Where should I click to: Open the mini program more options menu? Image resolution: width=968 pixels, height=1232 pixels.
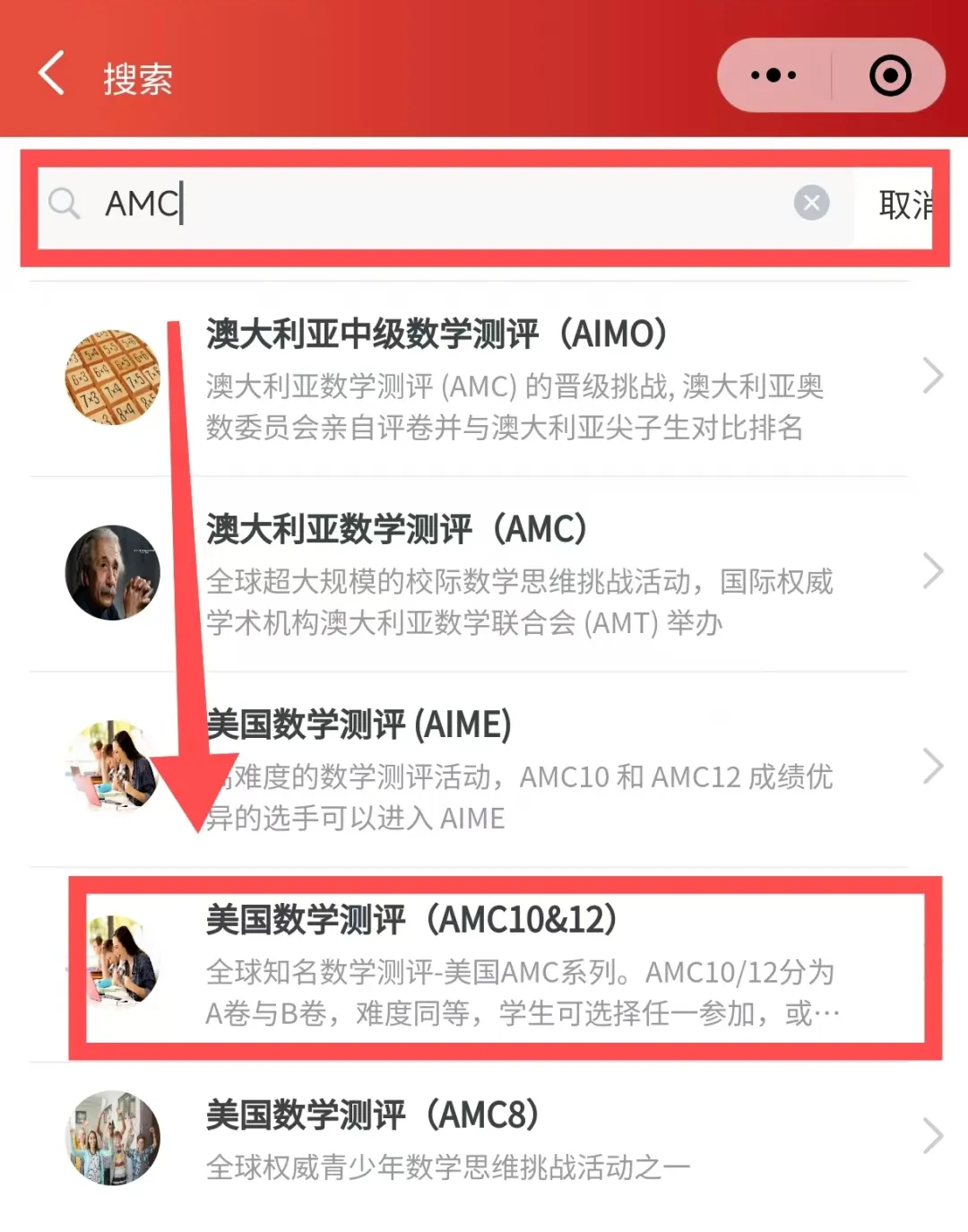[x=774, y=75]
